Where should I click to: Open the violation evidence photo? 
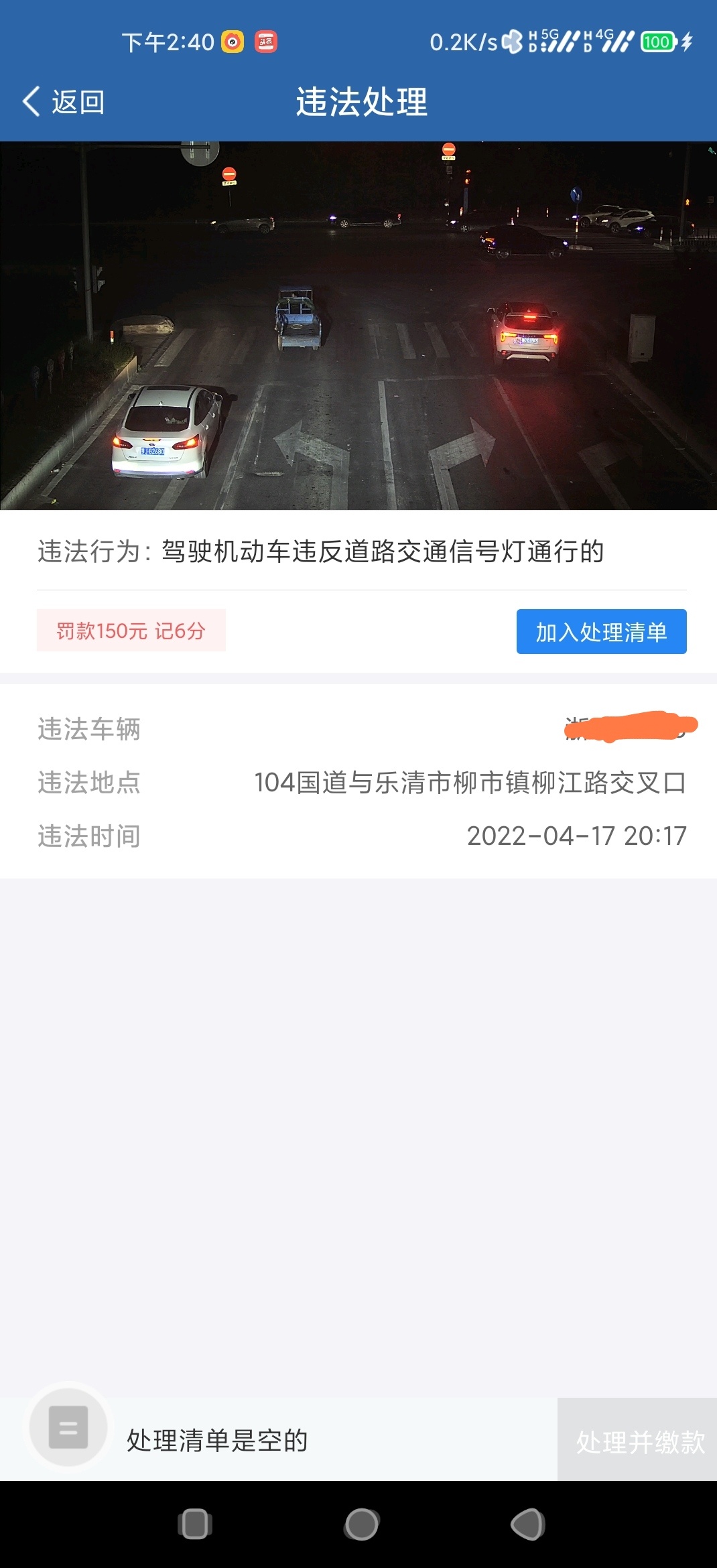coord(358,326)
